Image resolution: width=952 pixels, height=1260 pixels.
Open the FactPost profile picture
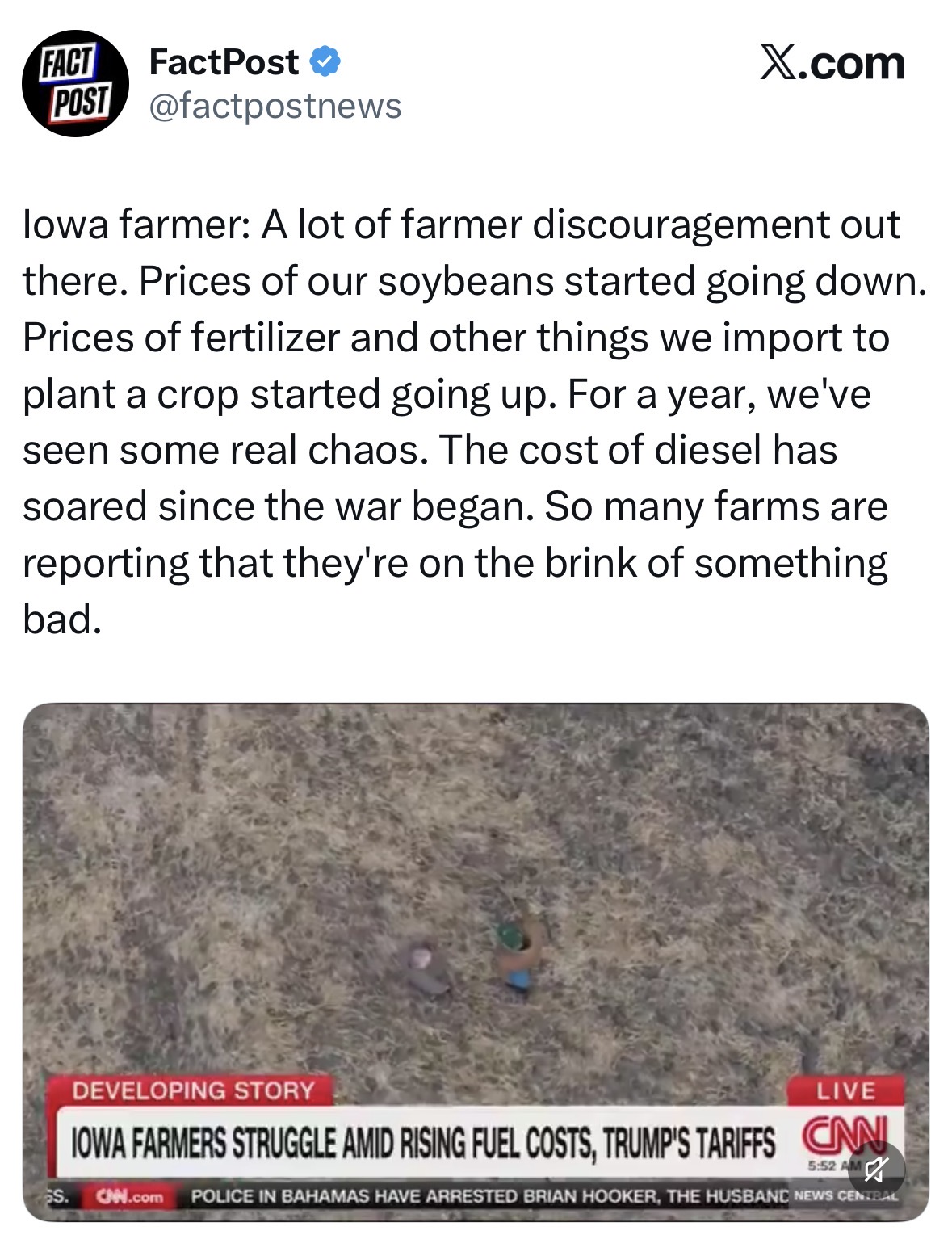pyautogui.click(x=75, y=84)
